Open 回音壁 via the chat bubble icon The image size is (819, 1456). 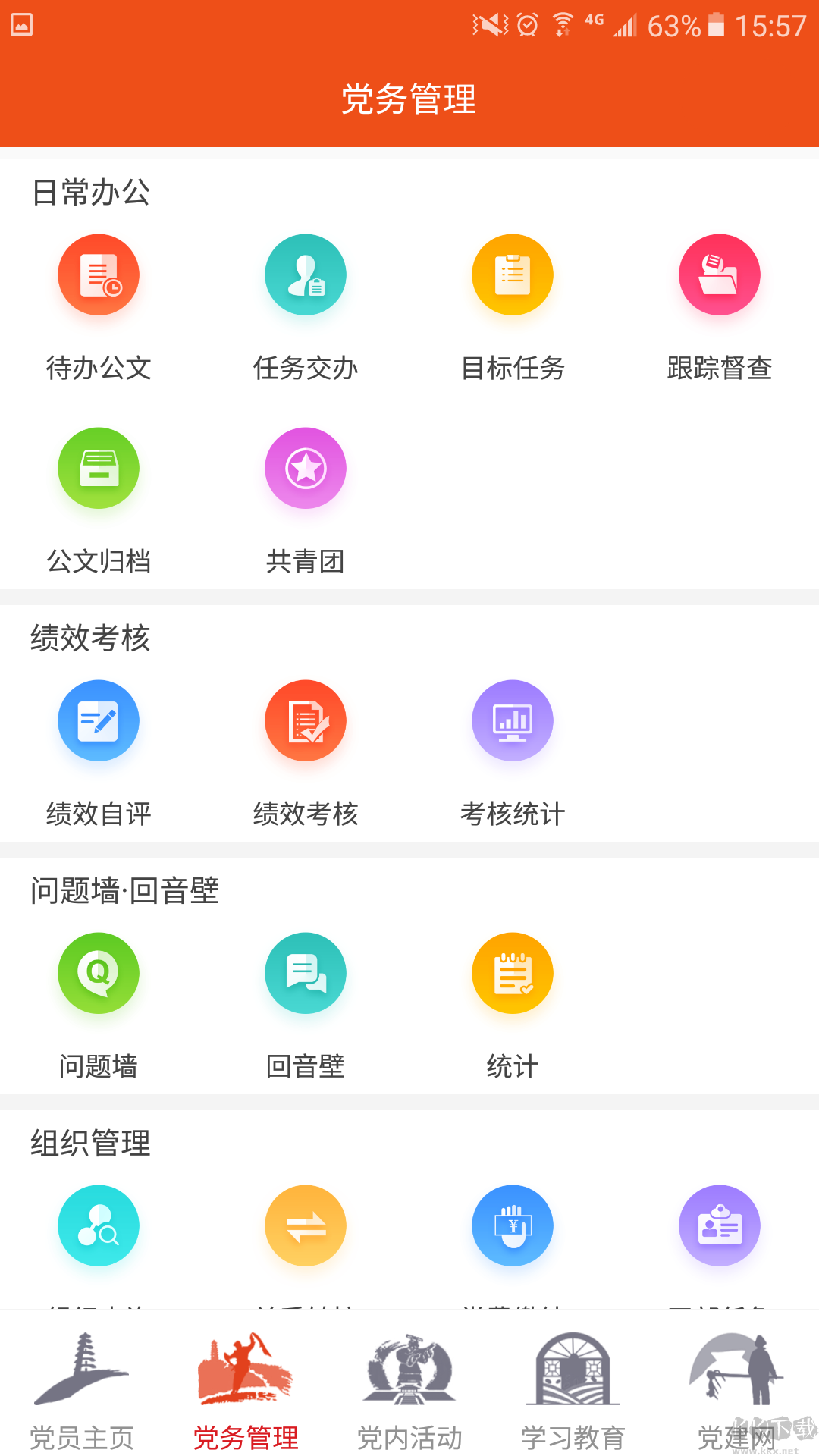tap(306, 973)
